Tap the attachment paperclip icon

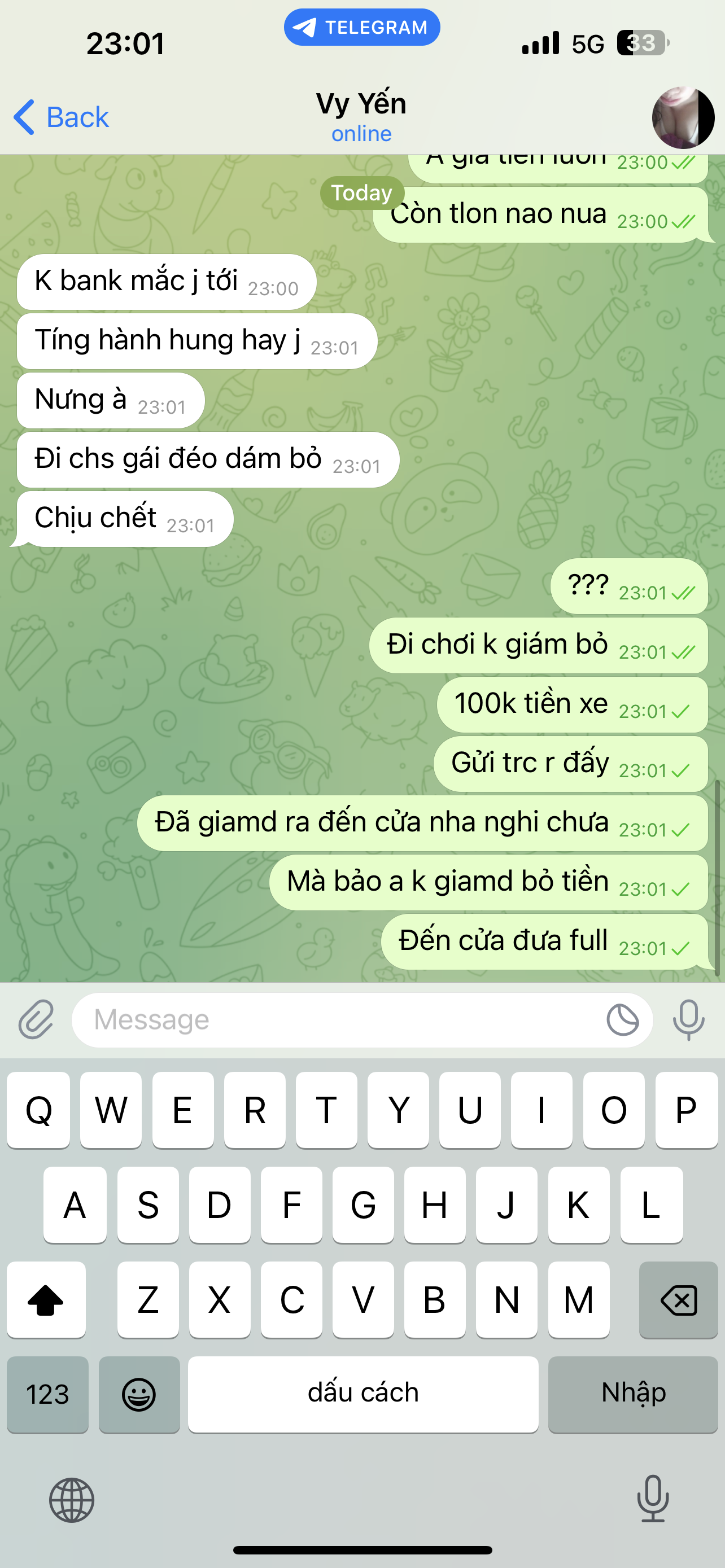click(x=37, y=1019)
